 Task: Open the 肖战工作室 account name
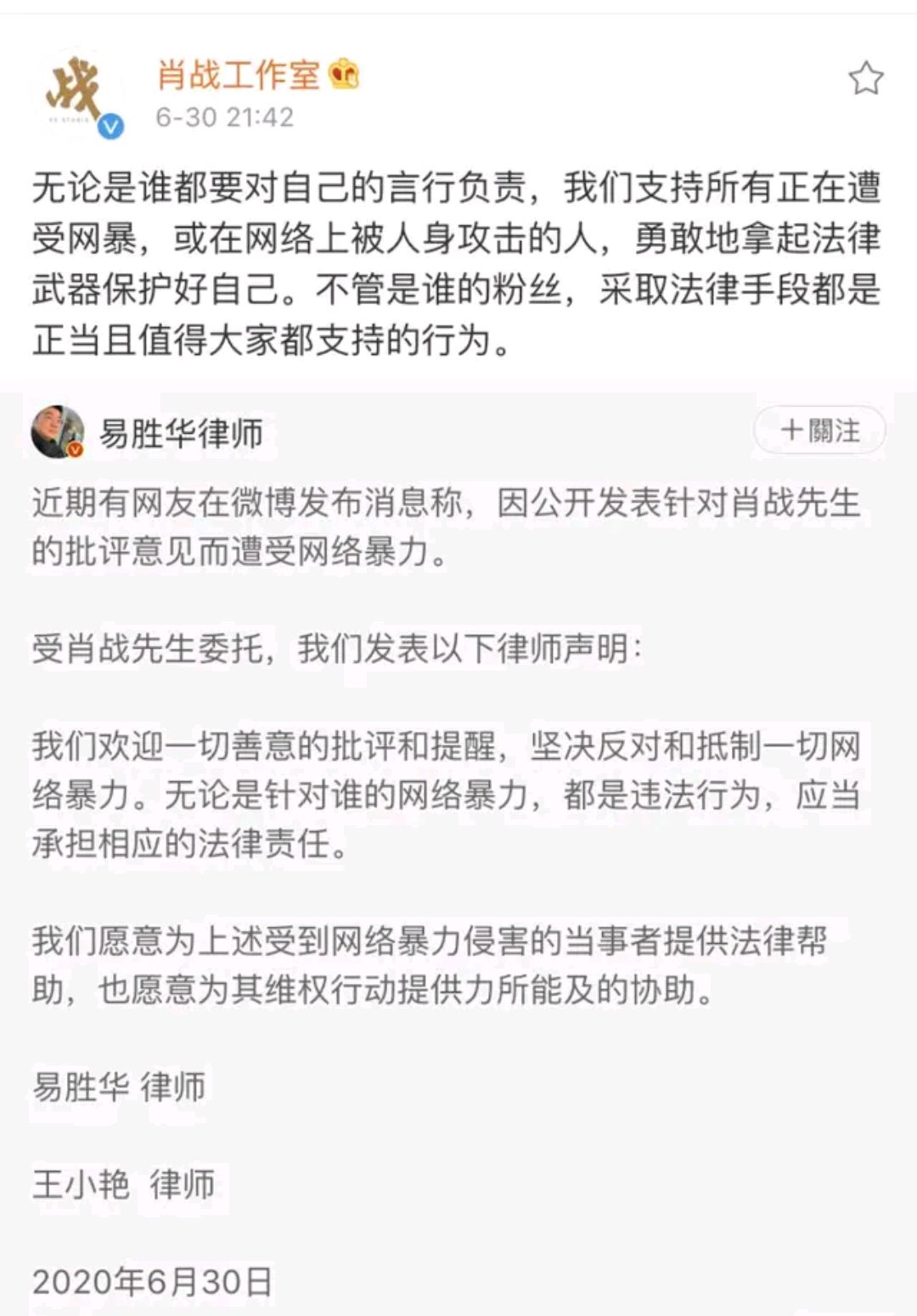pyautogui.click(x=239, y=76)
